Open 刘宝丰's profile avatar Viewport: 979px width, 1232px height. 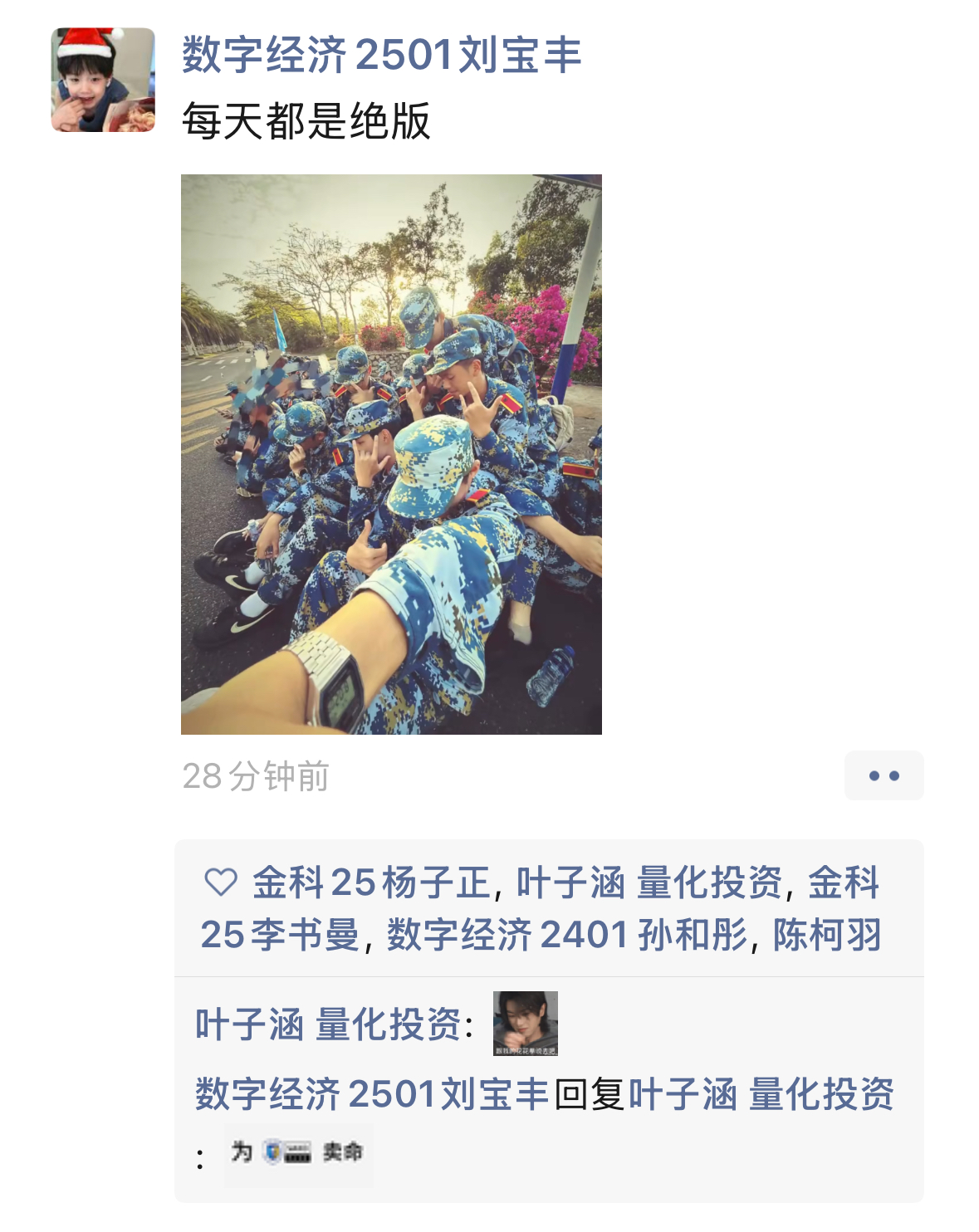(103, 80)
